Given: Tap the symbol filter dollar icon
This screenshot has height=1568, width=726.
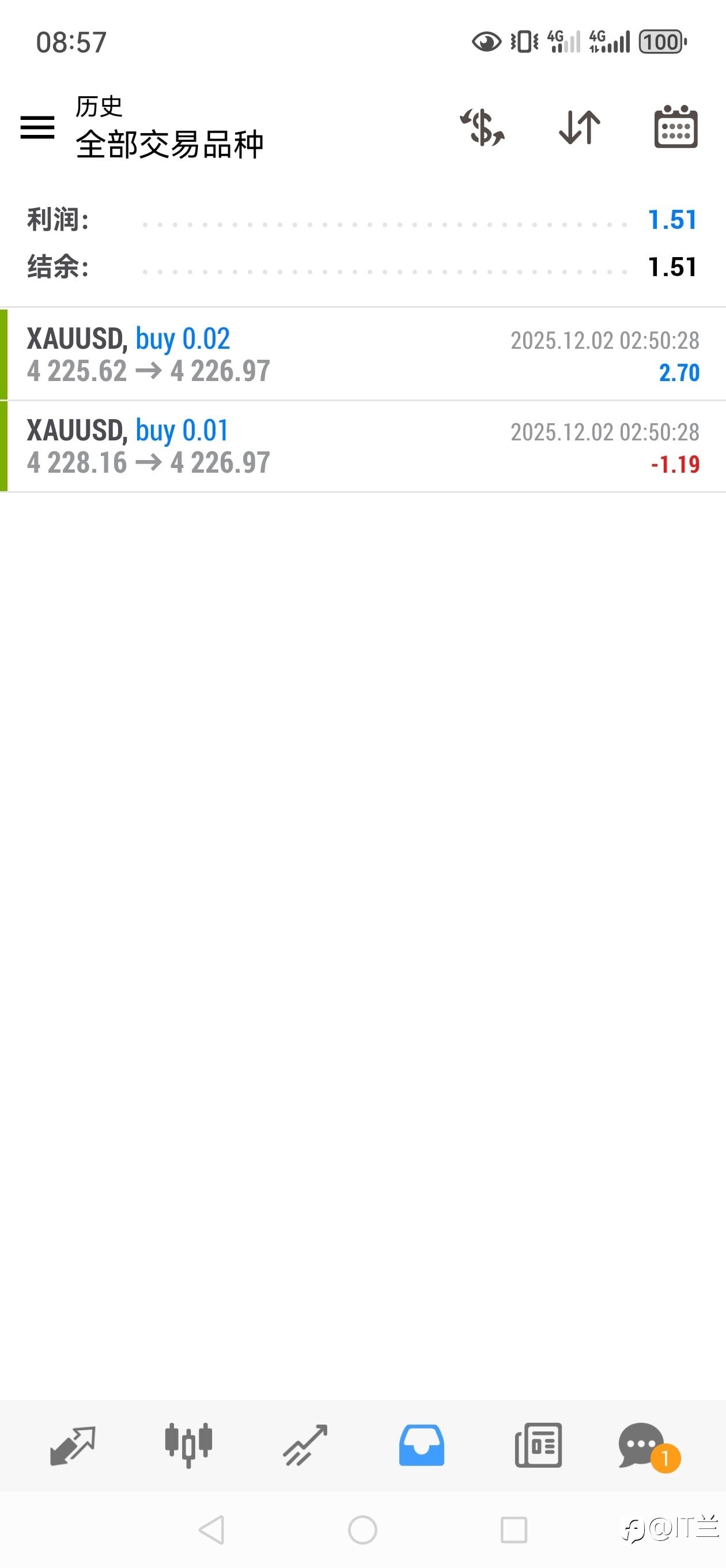Looking at the screenshot, I should point(482,127).
